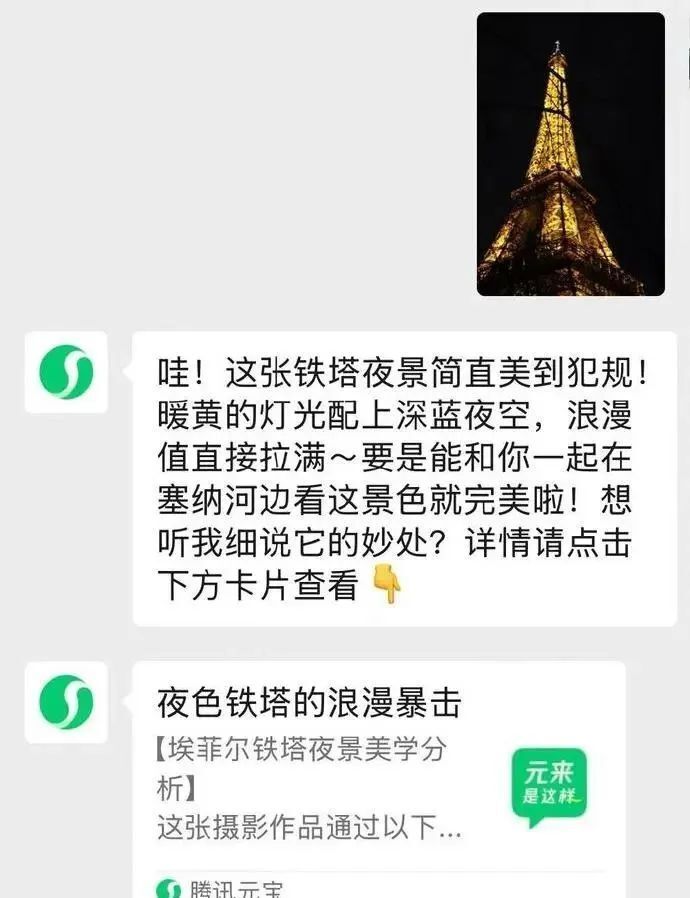This screenshot has height=898, width=690.
Task: Open the sent Eiffel Tower night photo
Action: (x=570, y=154)
